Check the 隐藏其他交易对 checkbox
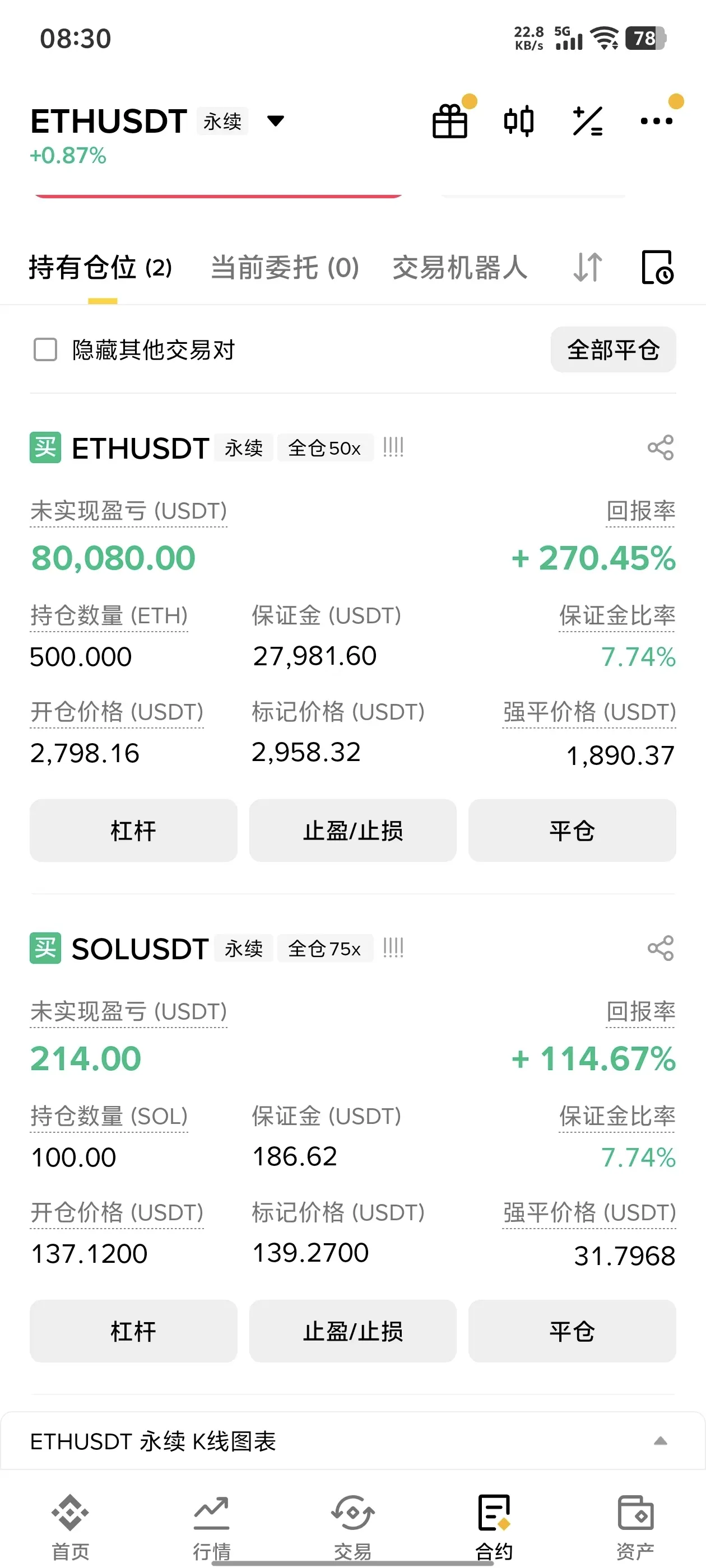This screenshot has height=1568, width=706. (x=46, y=350)
